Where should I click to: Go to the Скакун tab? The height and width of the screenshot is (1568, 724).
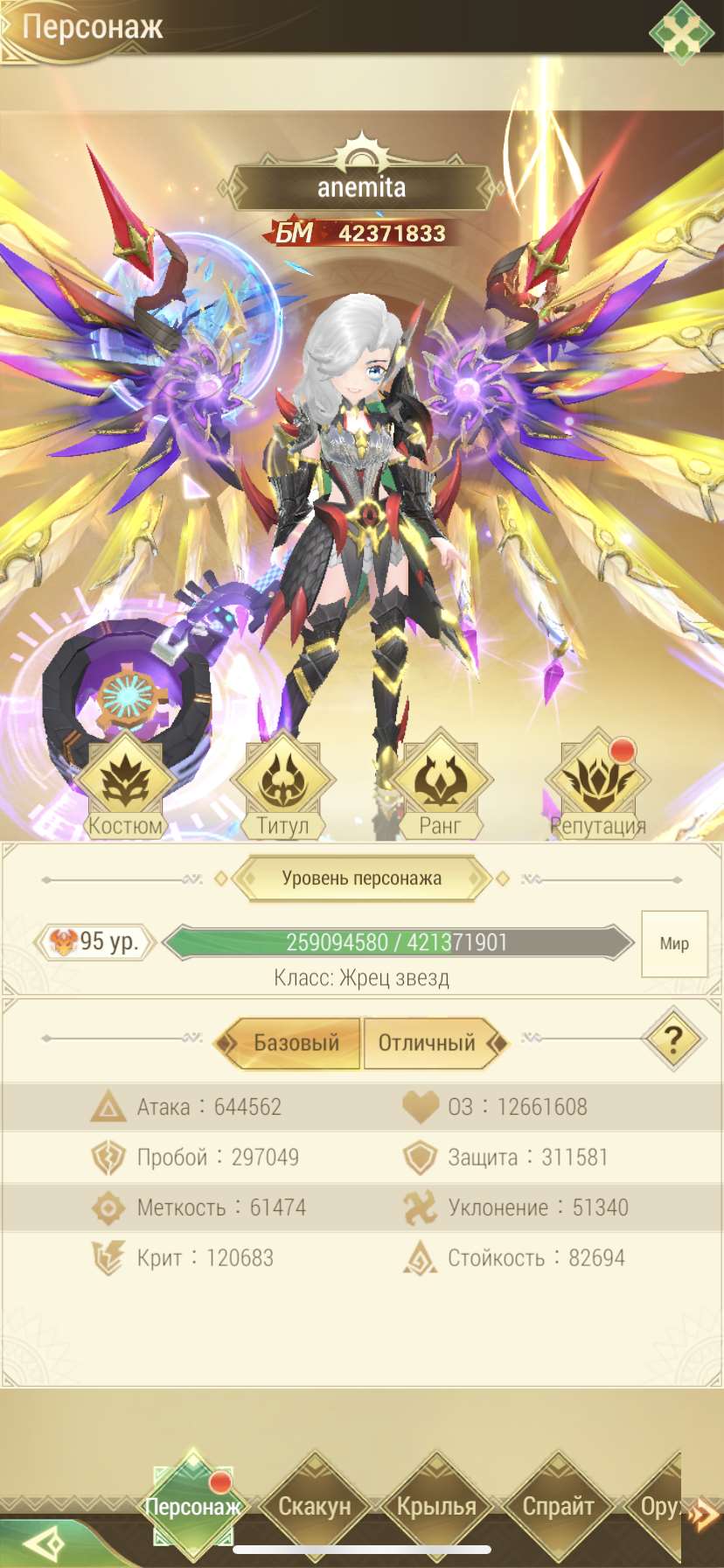click(314, 1505)
